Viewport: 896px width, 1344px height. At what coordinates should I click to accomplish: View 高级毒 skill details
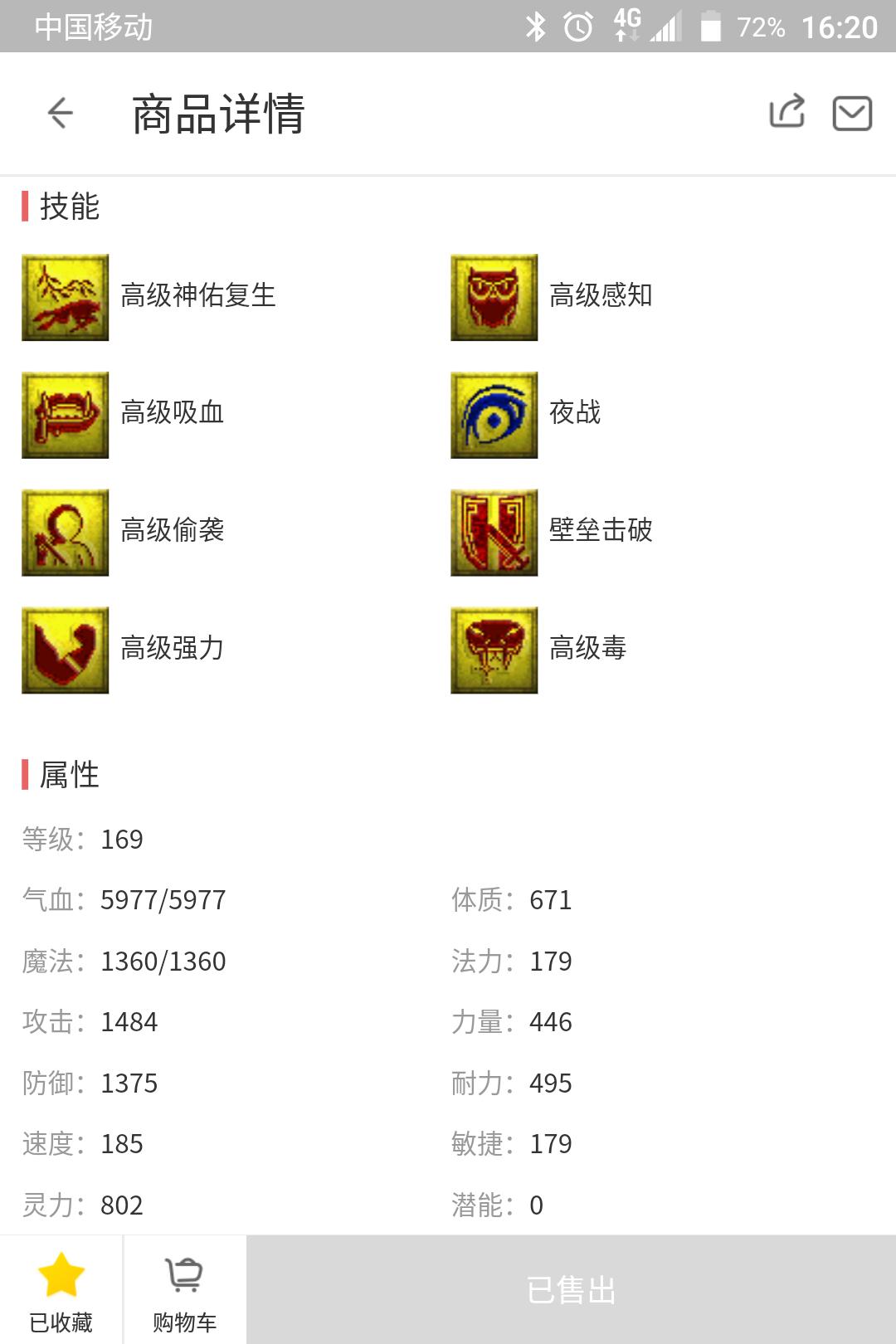point(494,650)
